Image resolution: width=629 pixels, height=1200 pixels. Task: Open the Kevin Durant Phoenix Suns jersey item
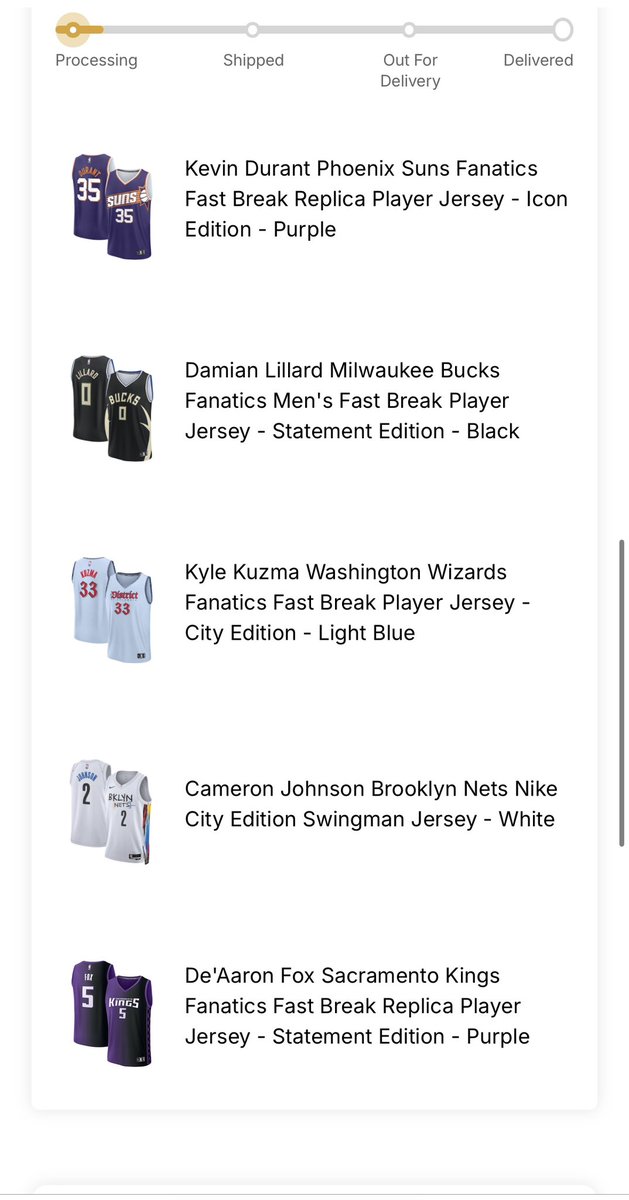[375, 199]
